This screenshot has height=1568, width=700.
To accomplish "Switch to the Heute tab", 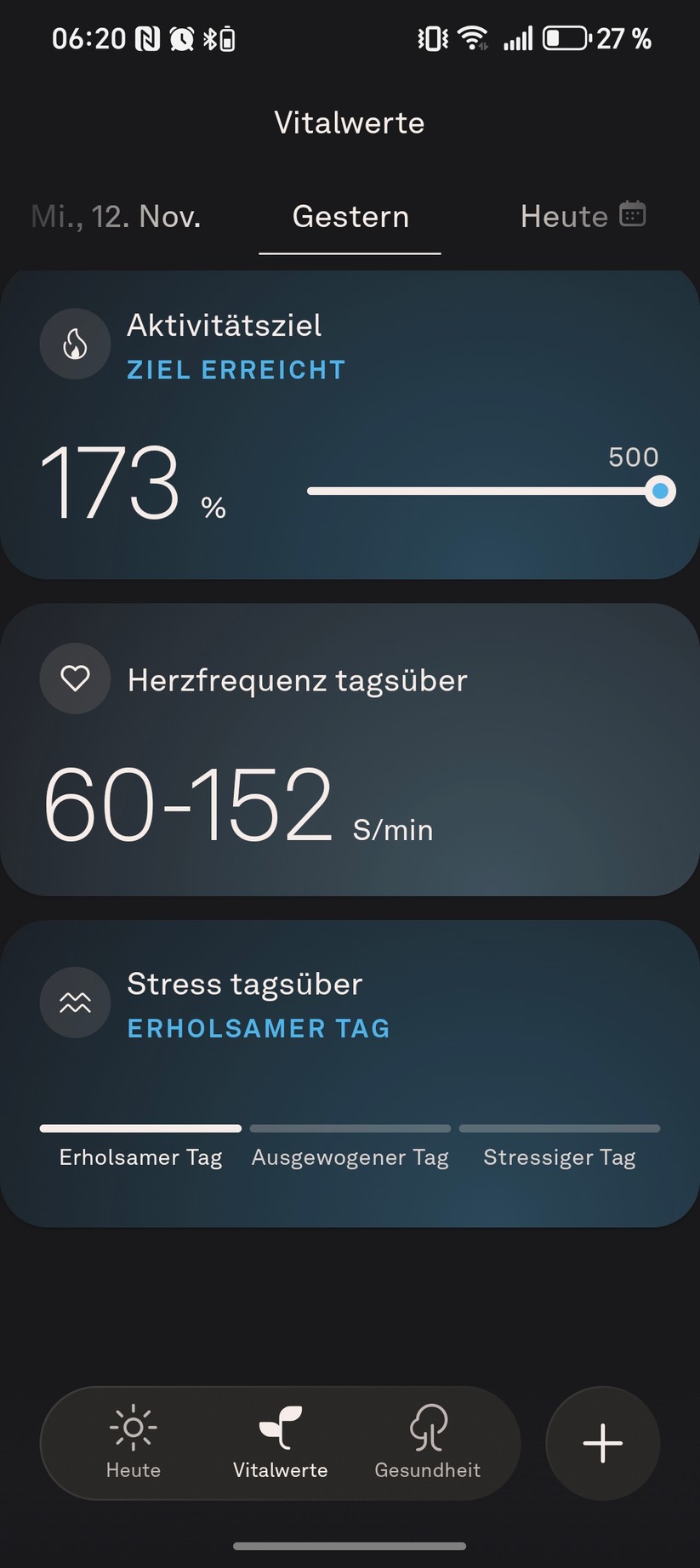I will [x=563, y=217].
